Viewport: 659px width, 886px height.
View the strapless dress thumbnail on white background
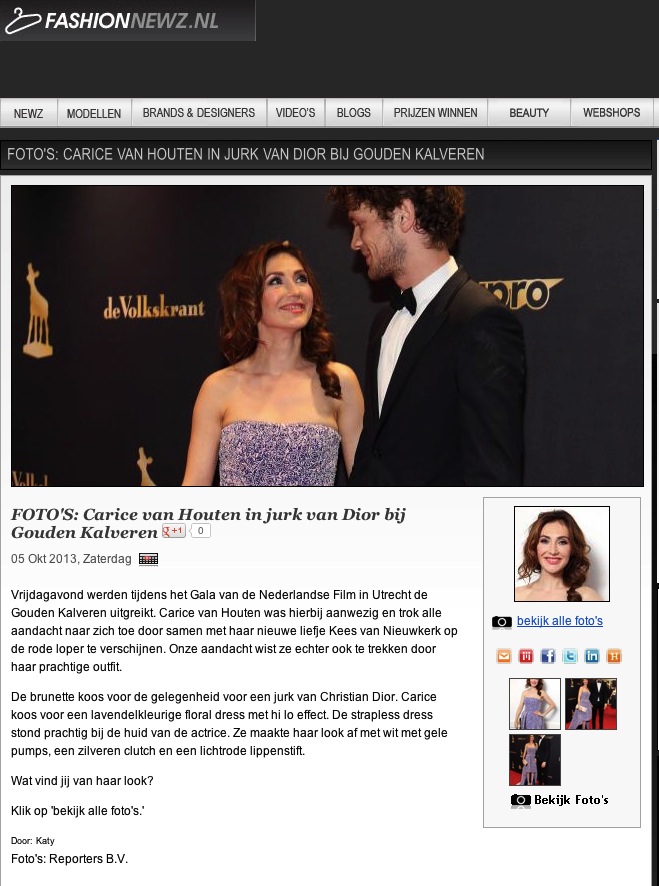[535, 704]
